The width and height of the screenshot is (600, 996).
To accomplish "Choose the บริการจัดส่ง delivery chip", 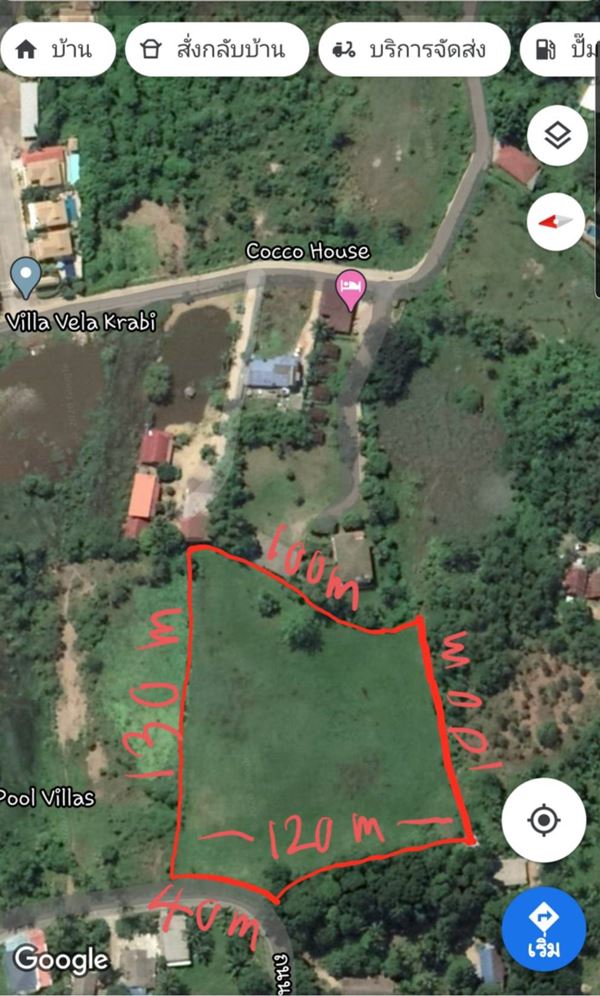I will pos(412,50).
